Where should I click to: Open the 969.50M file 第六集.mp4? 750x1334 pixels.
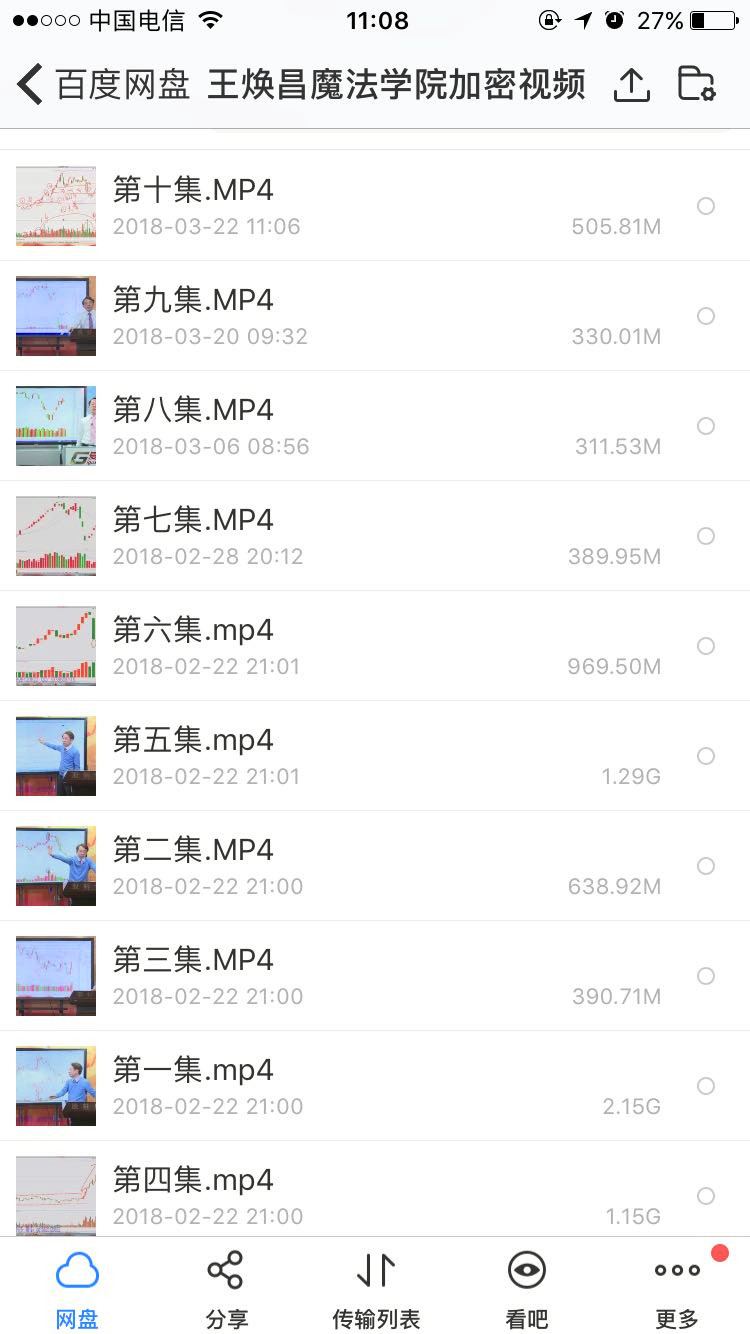coord(193,630)
